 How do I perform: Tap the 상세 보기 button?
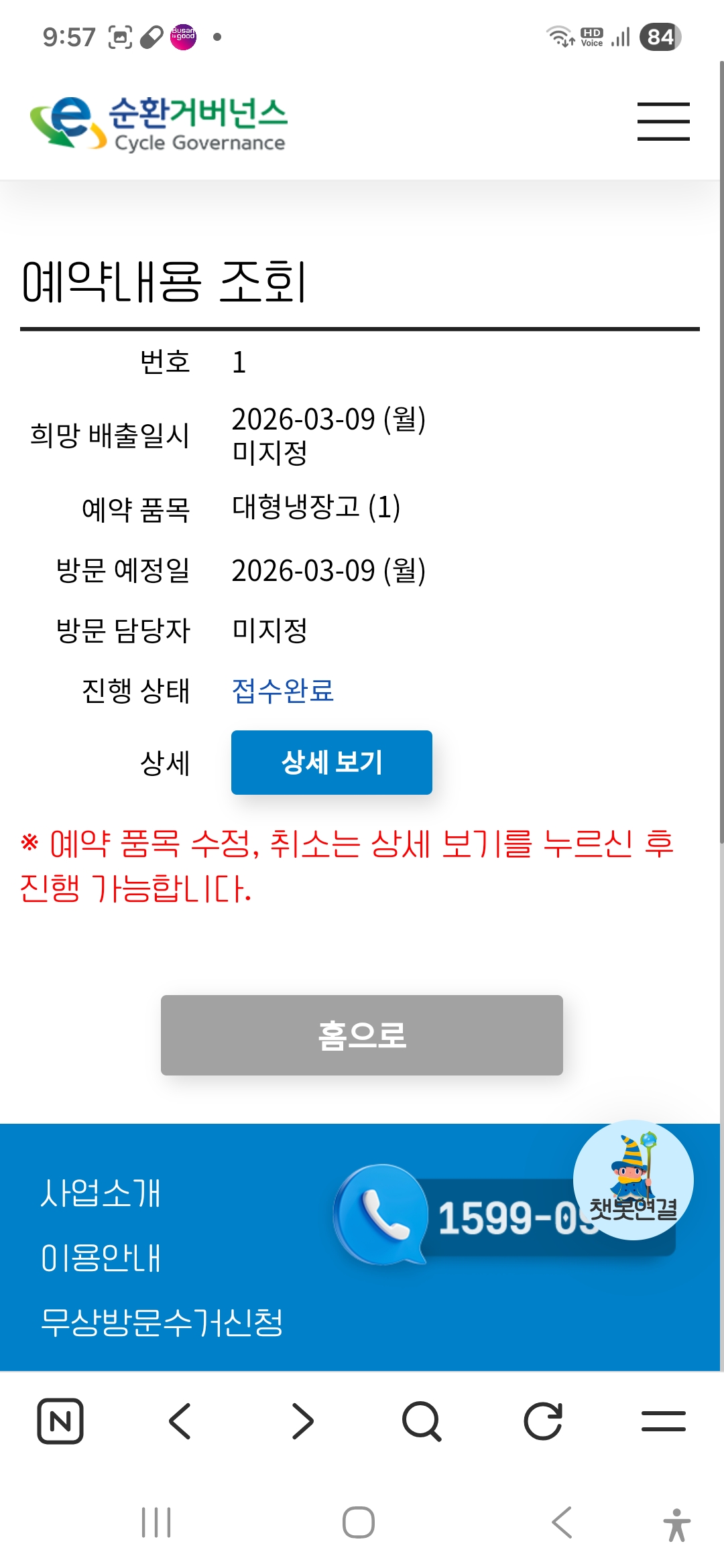click(x=332, y=763)
